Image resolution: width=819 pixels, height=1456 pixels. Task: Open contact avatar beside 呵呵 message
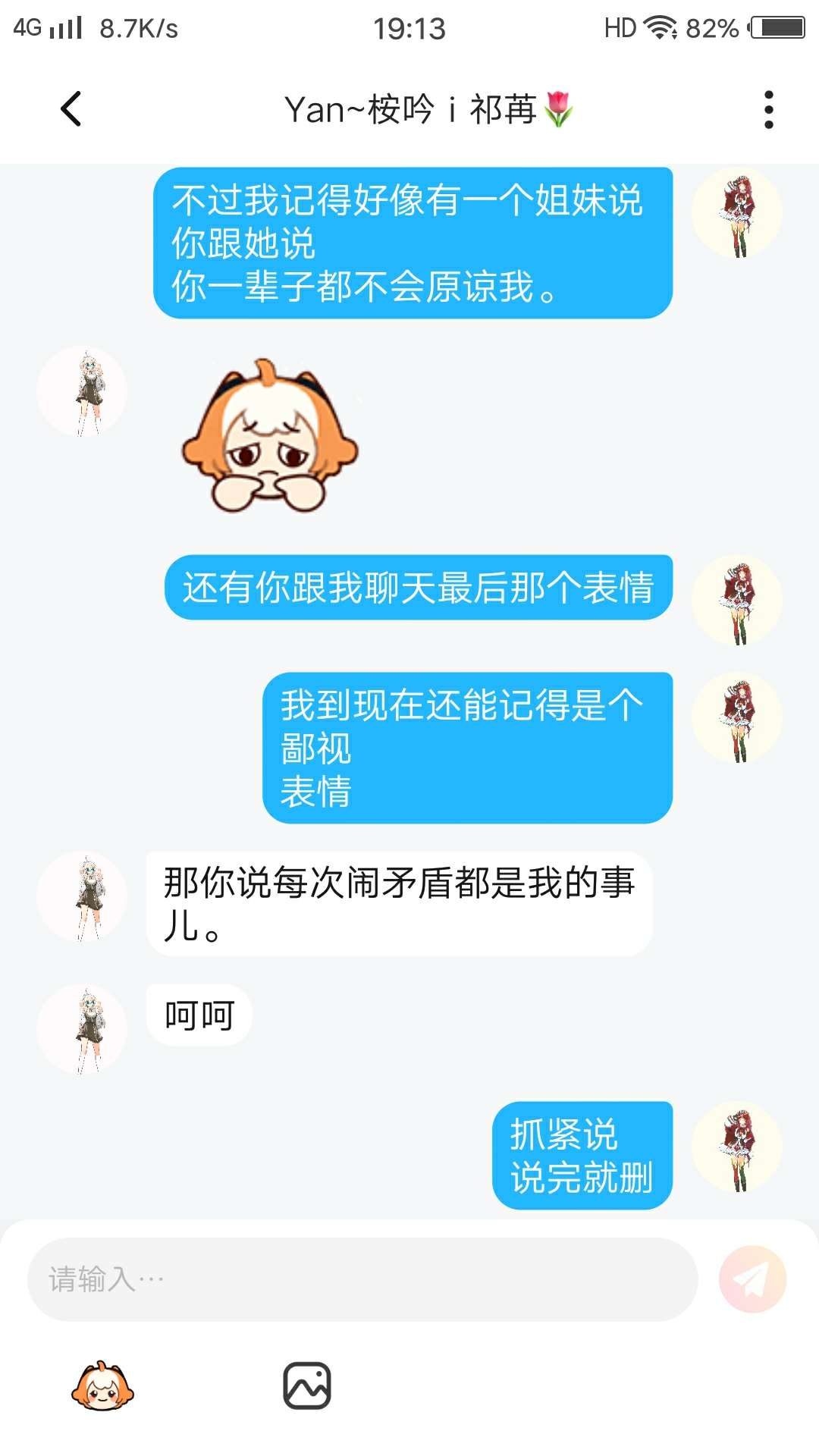82,1030
